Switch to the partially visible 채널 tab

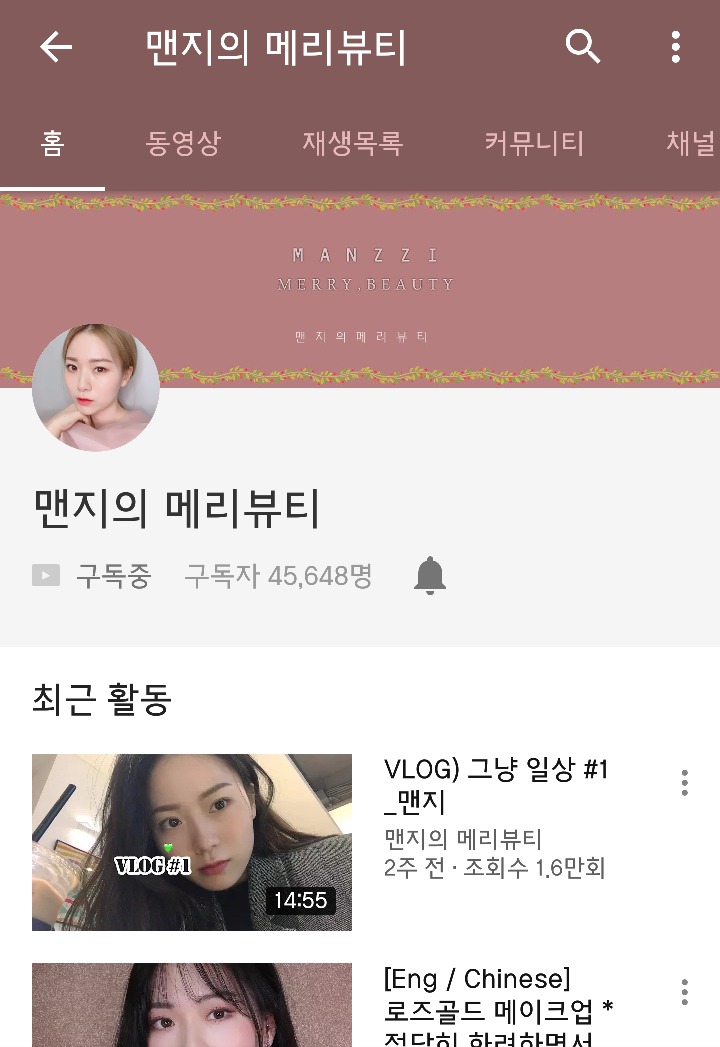691,143
